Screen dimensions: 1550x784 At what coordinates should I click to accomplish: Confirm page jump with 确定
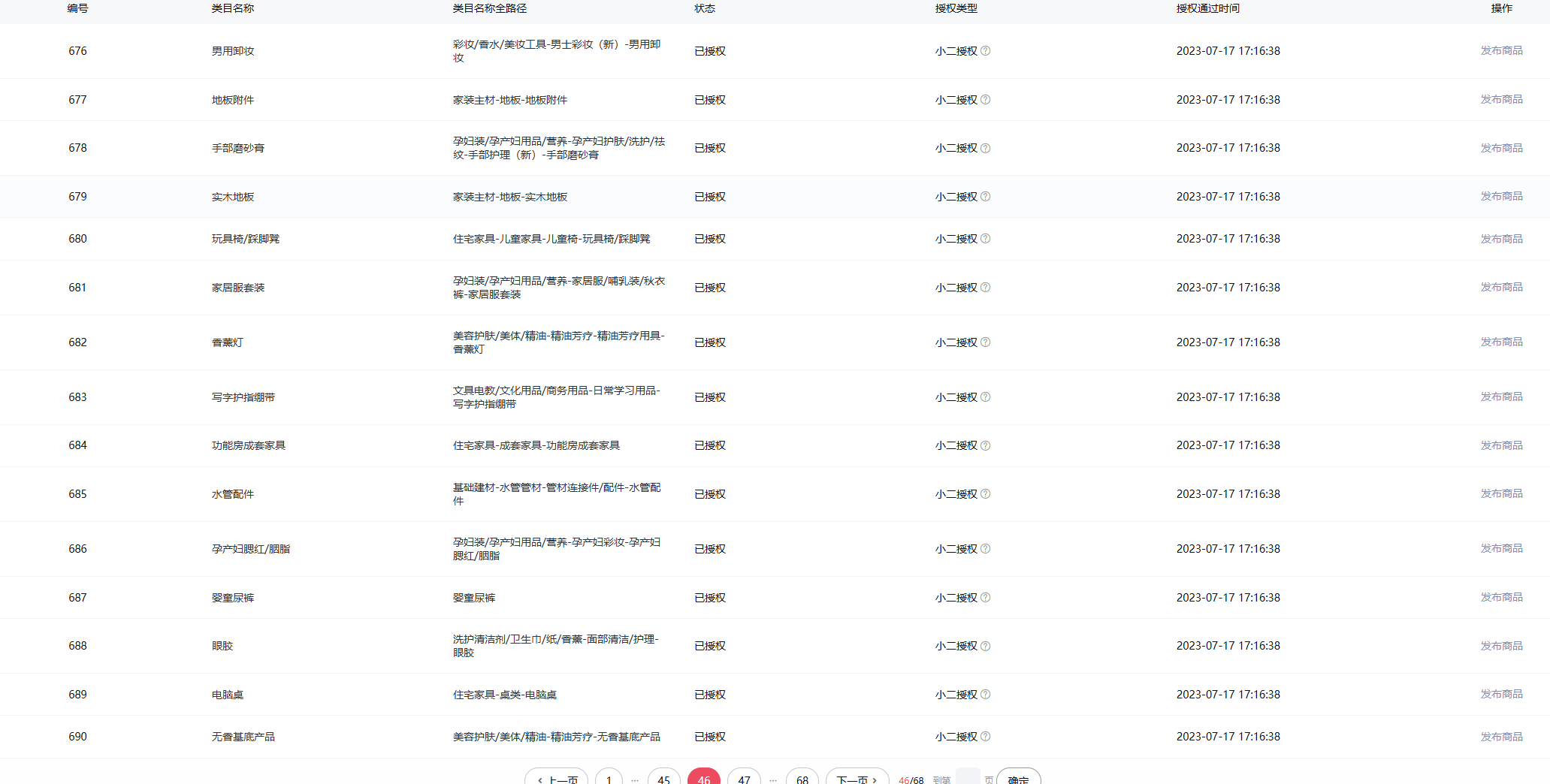[1018, 779]
